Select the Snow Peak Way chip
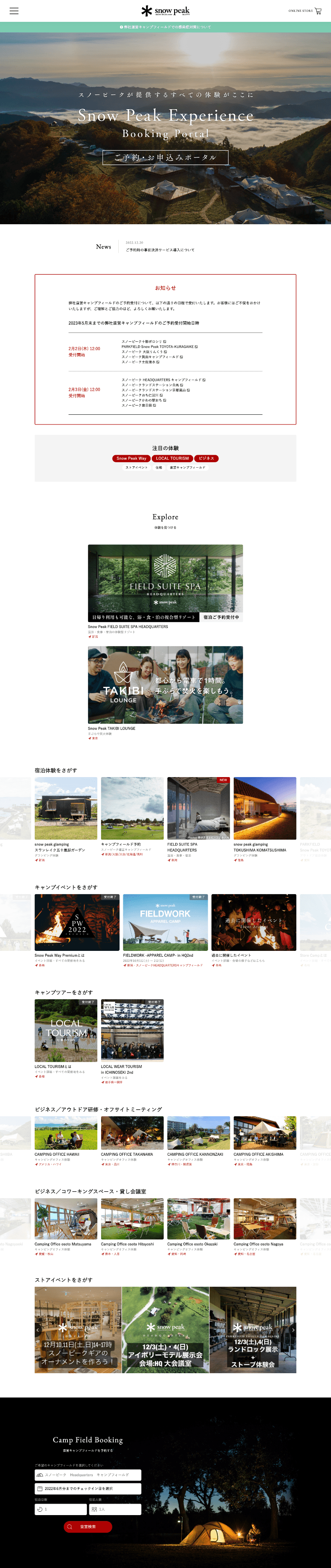Viewport: 331px width, 1568px height. 131,458
